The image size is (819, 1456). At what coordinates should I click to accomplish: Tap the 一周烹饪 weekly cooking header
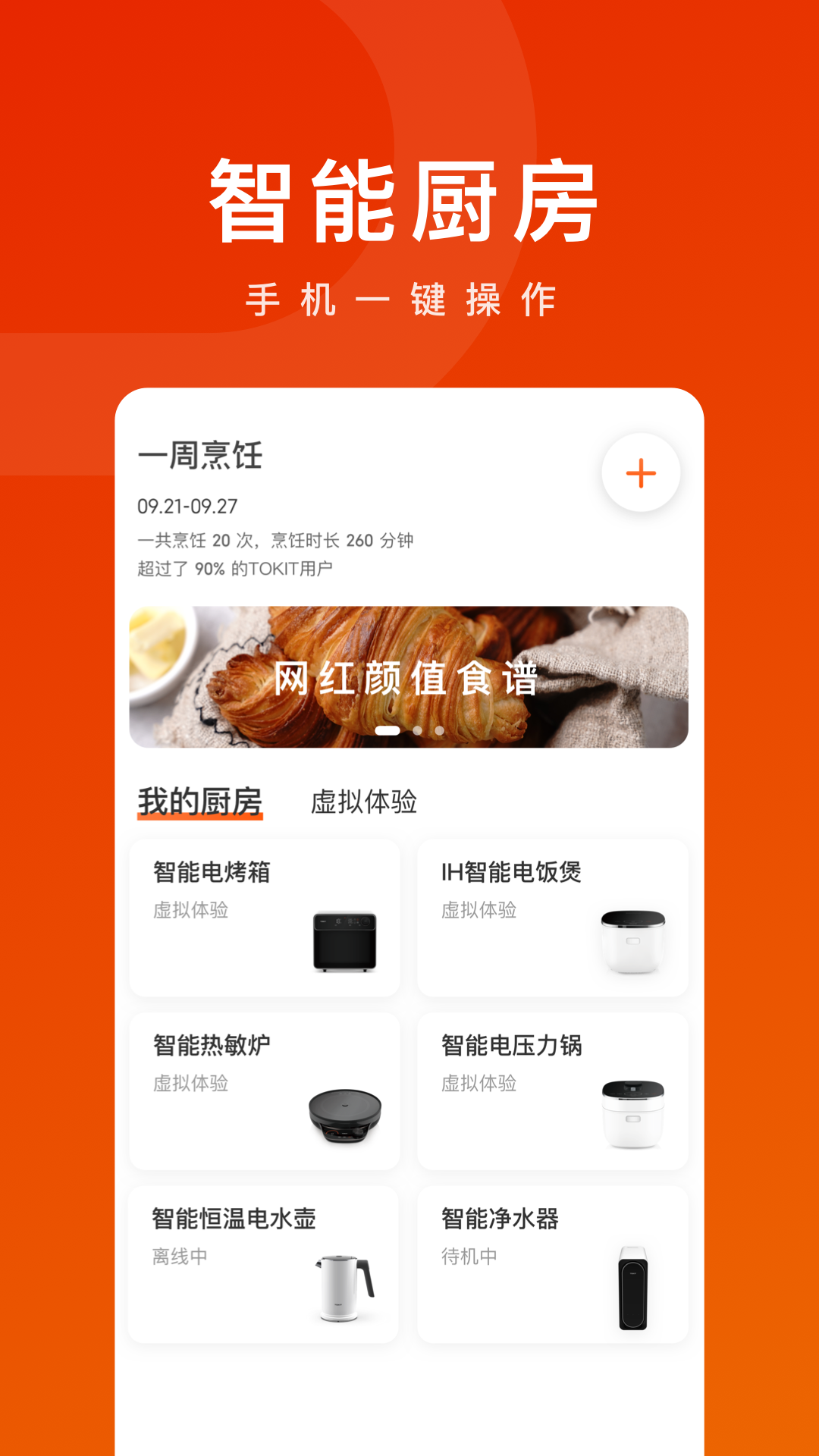tap(202, 455)
